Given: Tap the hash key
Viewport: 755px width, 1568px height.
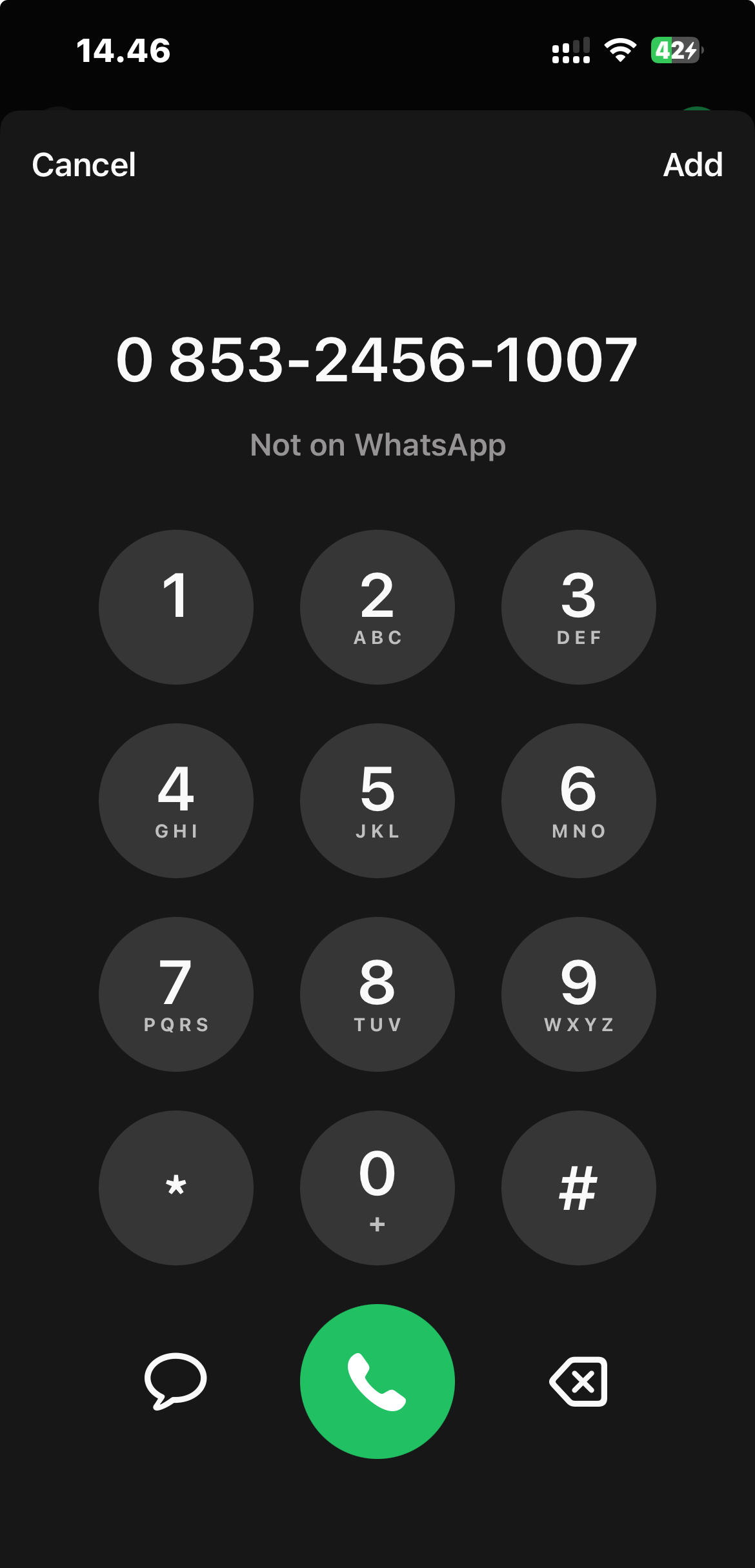Looking at the screenshot, I should point(579,1187).
